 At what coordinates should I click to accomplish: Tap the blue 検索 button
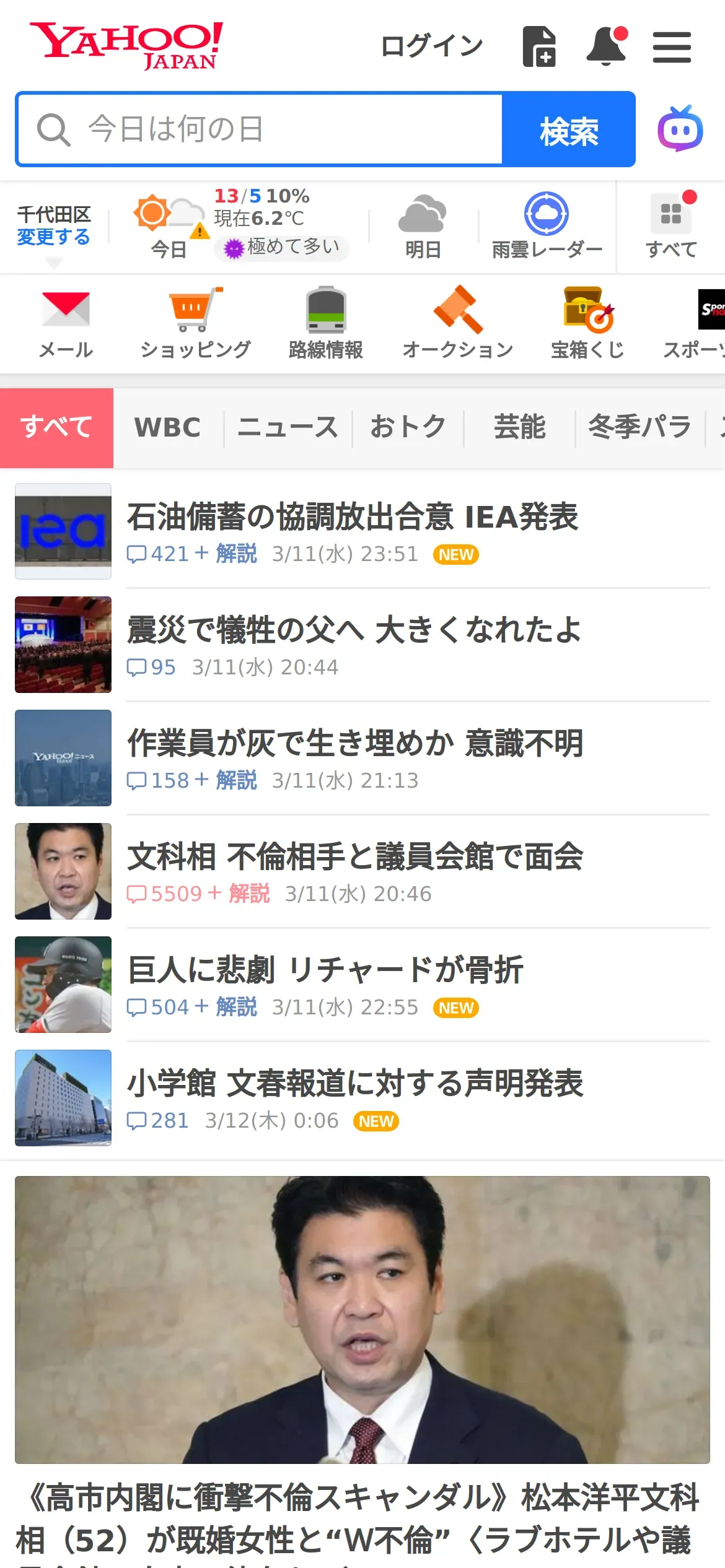coord(568,129)
